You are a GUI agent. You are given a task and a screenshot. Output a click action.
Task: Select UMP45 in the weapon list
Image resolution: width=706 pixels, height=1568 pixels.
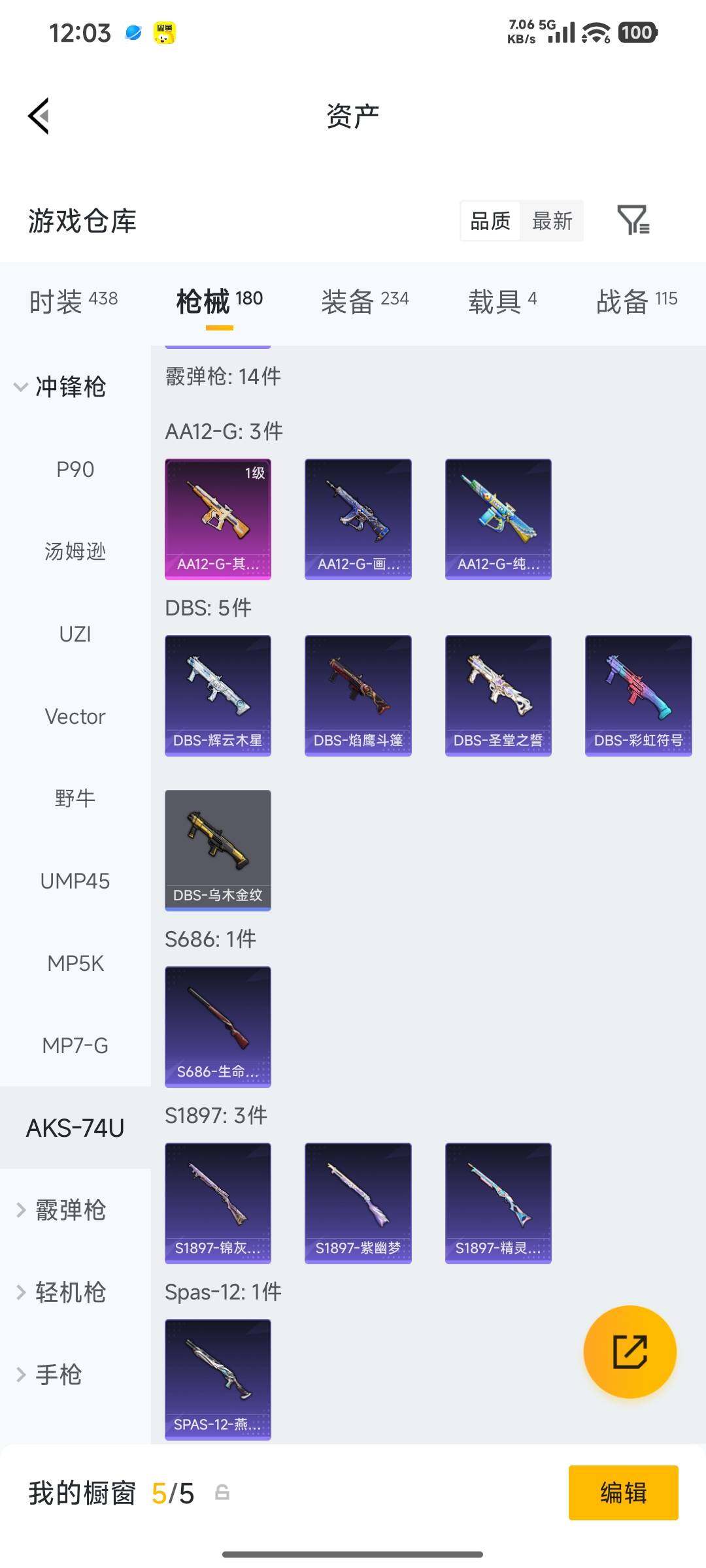pos(75,881)
